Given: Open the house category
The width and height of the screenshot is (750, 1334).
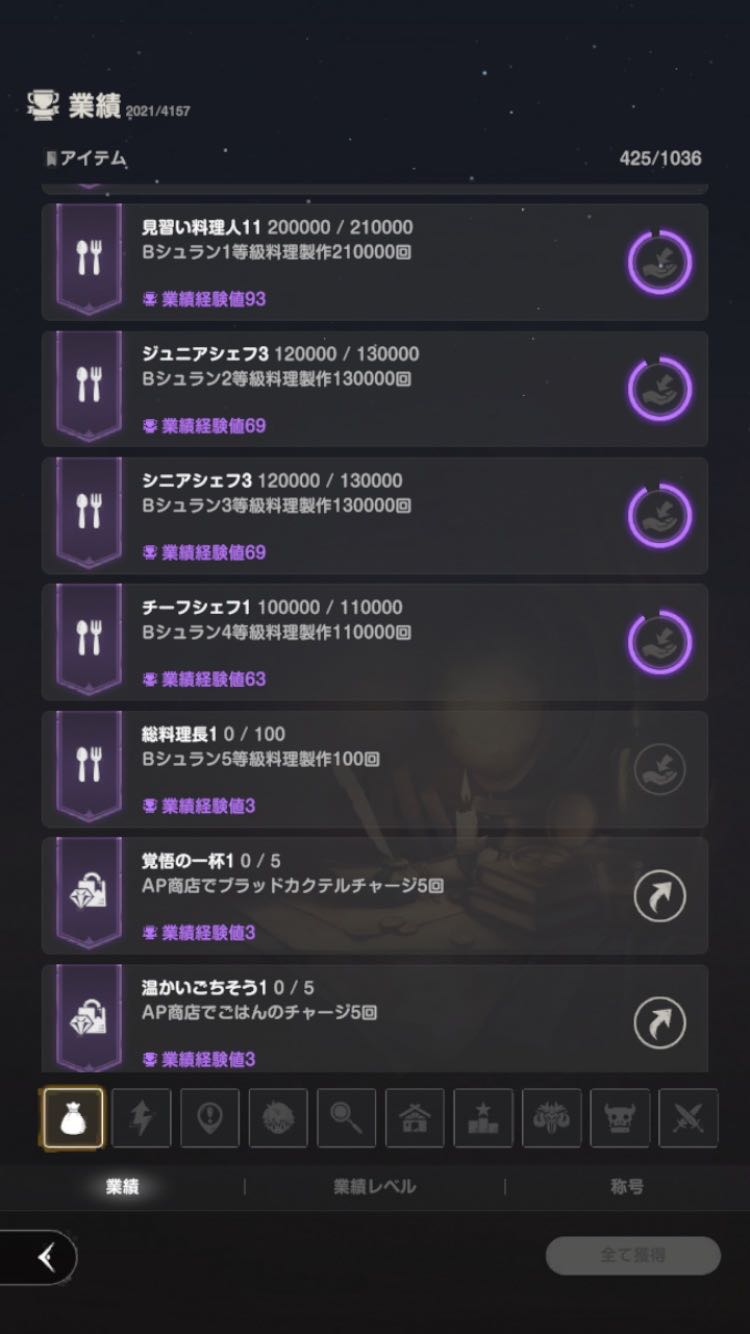Looking at the screenshot, I should (x=414, y=1118).
